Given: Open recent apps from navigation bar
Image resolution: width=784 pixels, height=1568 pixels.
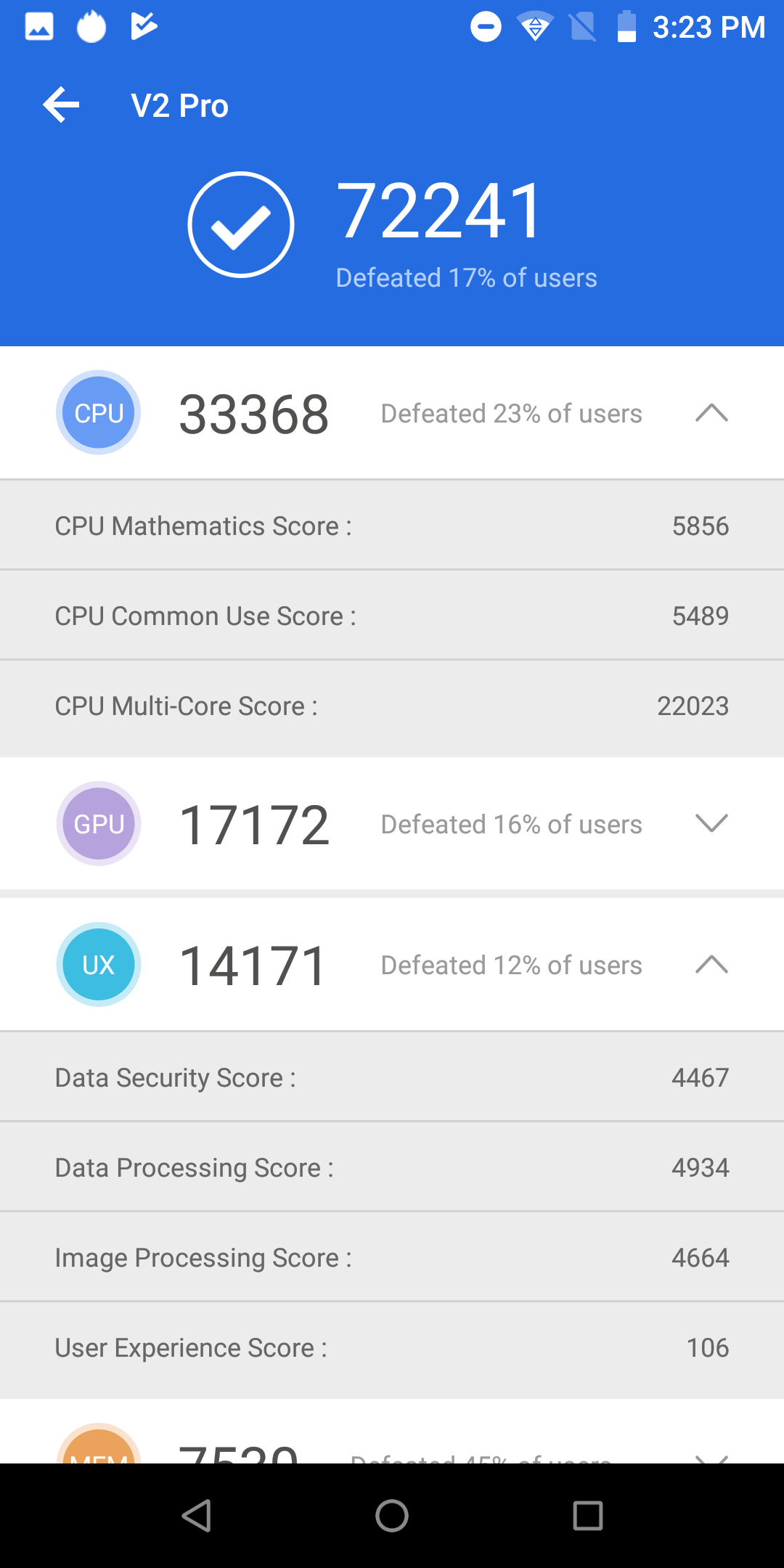Looking at the screenshot, I should [x=588, y=1516].
